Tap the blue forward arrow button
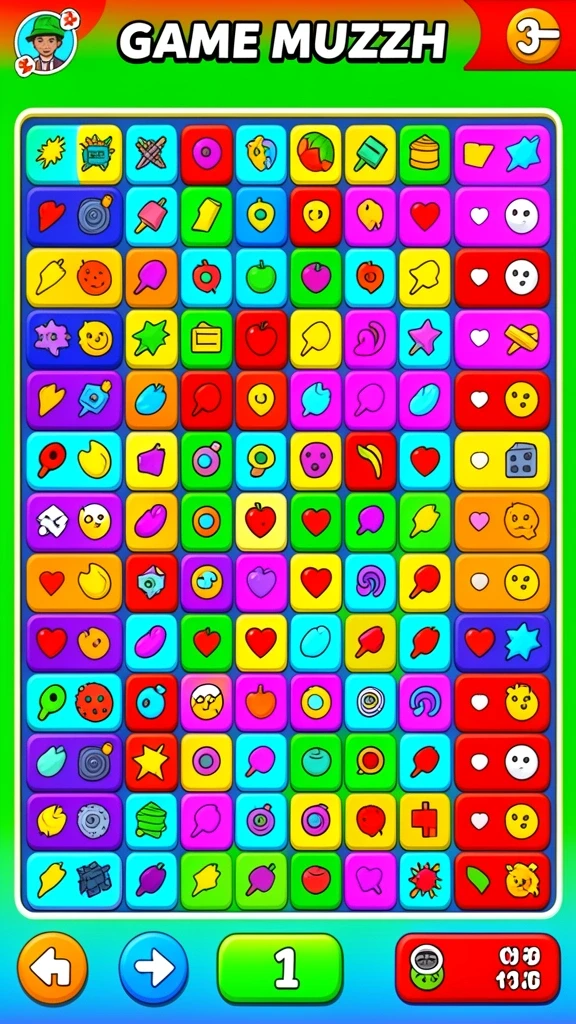This screenshot has width=576, height=1024. point(153,967)
